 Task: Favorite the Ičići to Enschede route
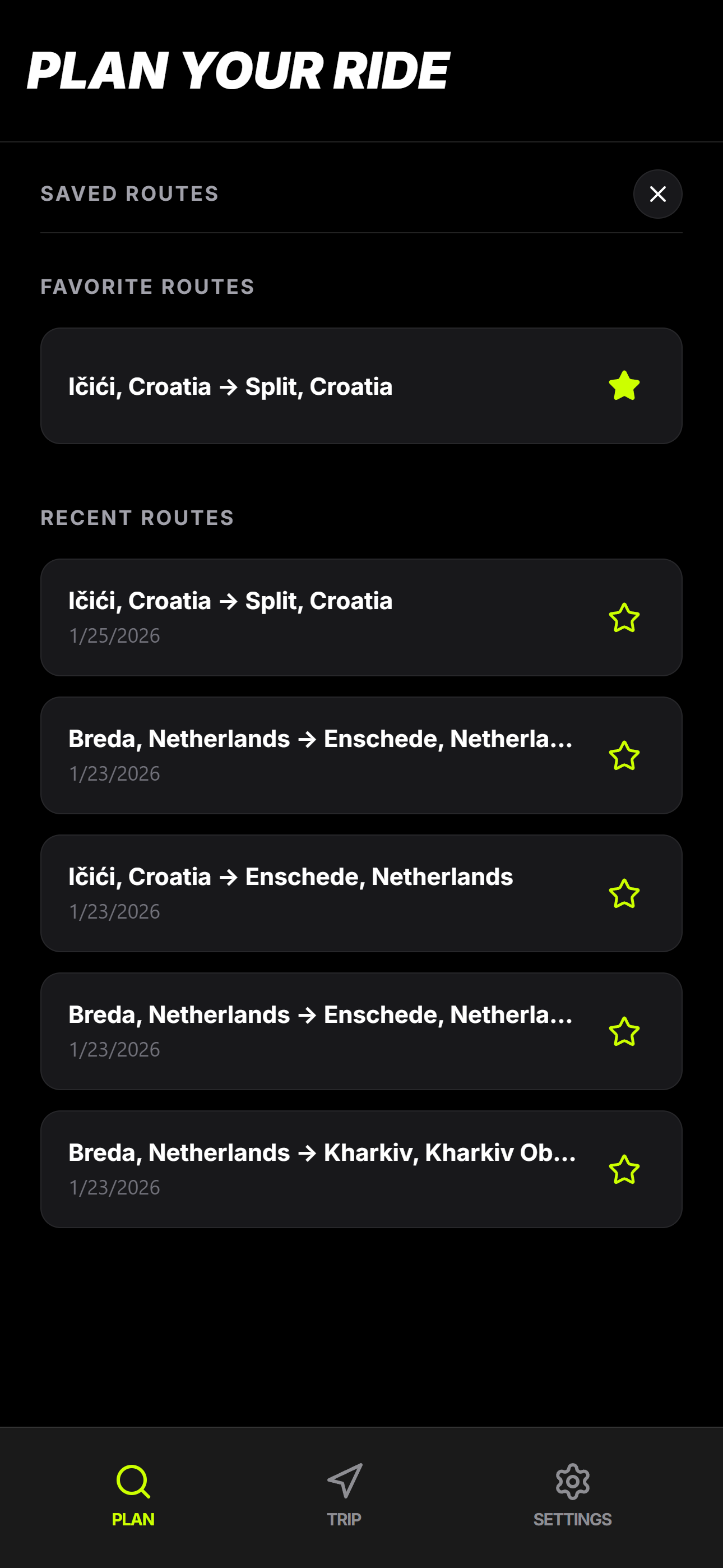(x=624, y=892)
